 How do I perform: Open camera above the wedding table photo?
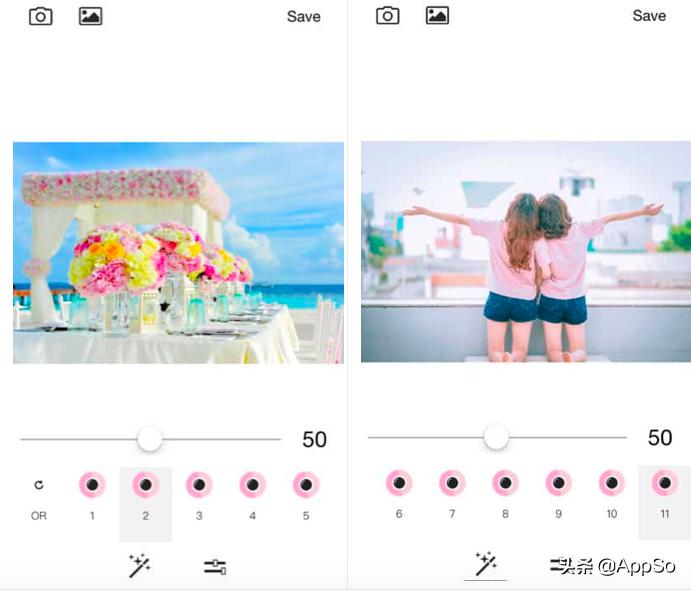tap(40, 16)
